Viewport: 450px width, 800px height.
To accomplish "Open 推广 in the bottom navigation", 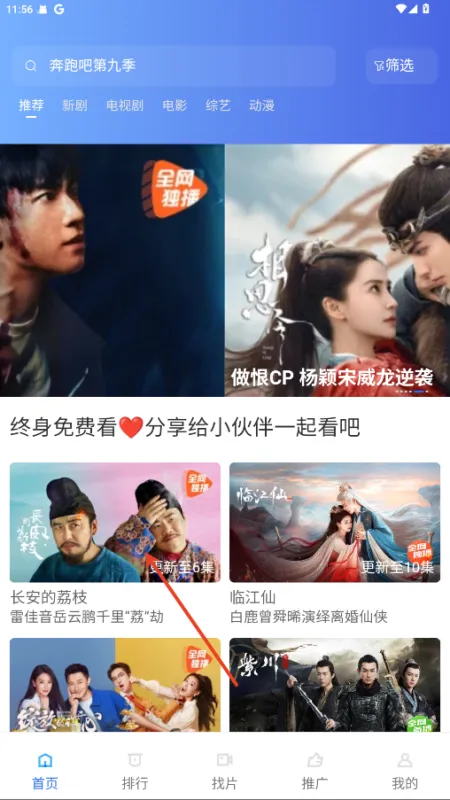I will 315,770.
